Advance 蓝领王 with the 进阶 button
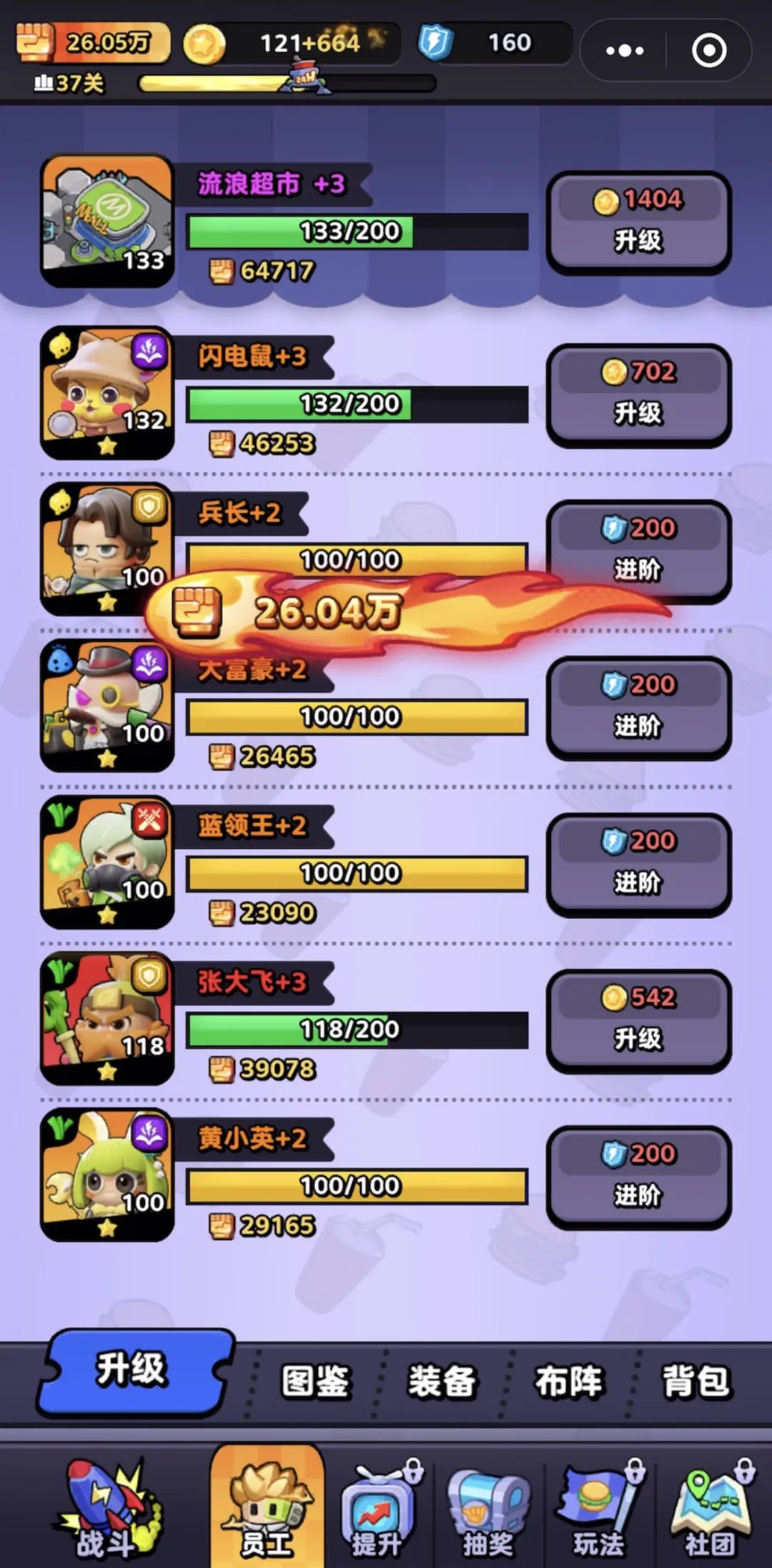This screenshot has width=772, height=1568. click(x=638, y=864)
